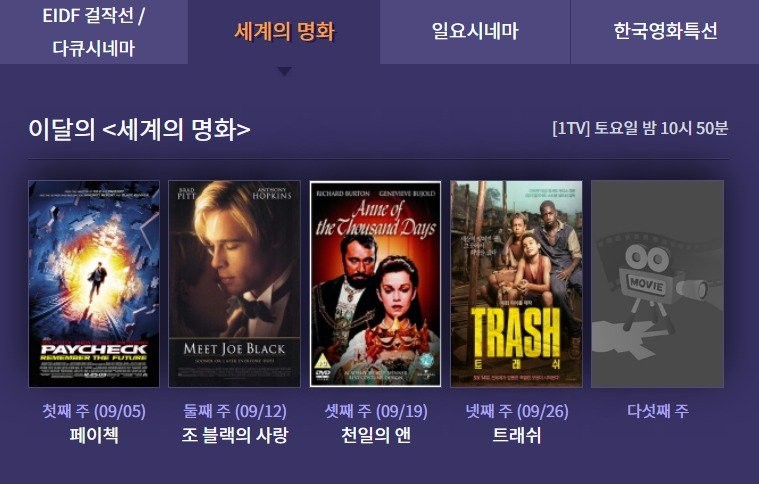This screenshot has height=484, width=759.
Task: Open the 천일의 앤 movie poster
Action: pyautogui.click(x=375, y=284)
